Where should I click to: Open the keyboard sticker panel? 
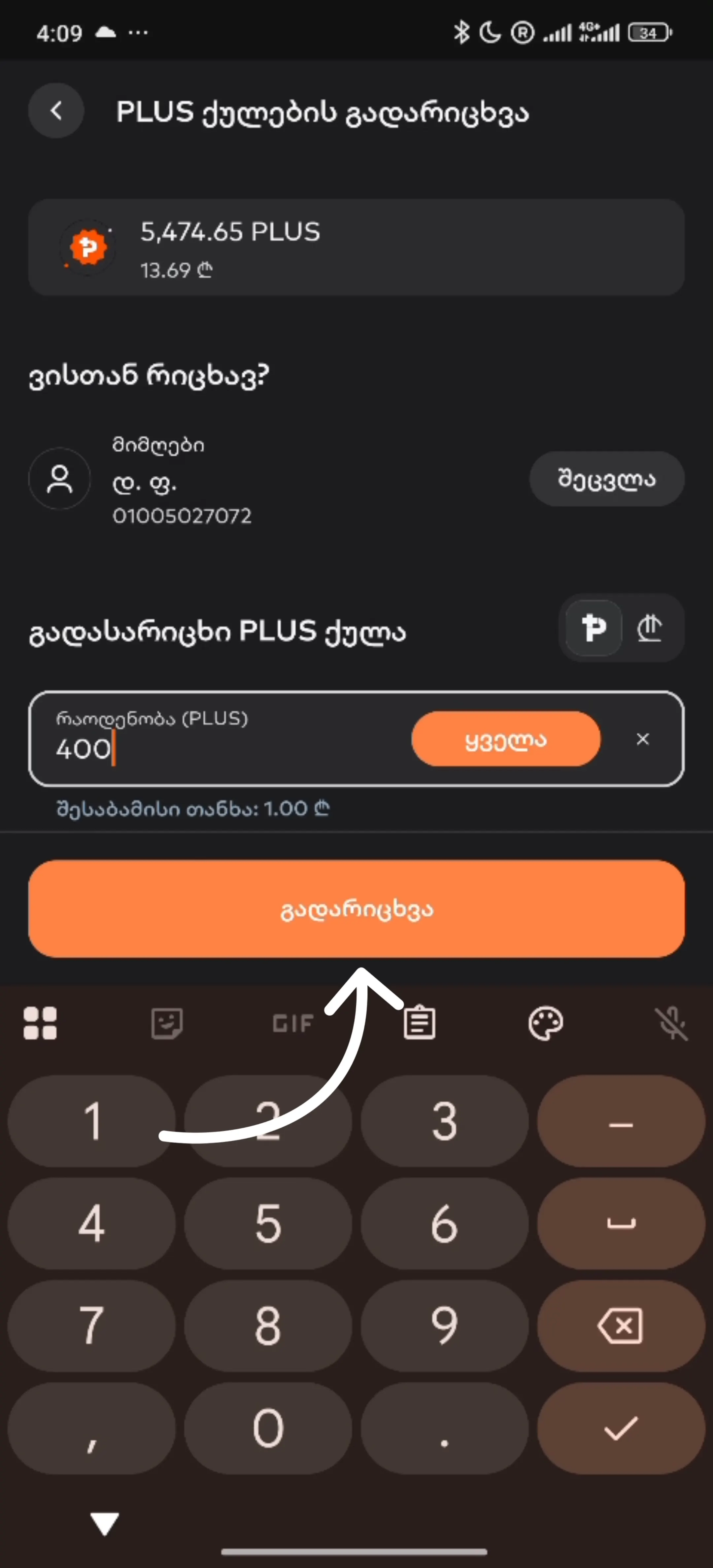pos(167,1023)
